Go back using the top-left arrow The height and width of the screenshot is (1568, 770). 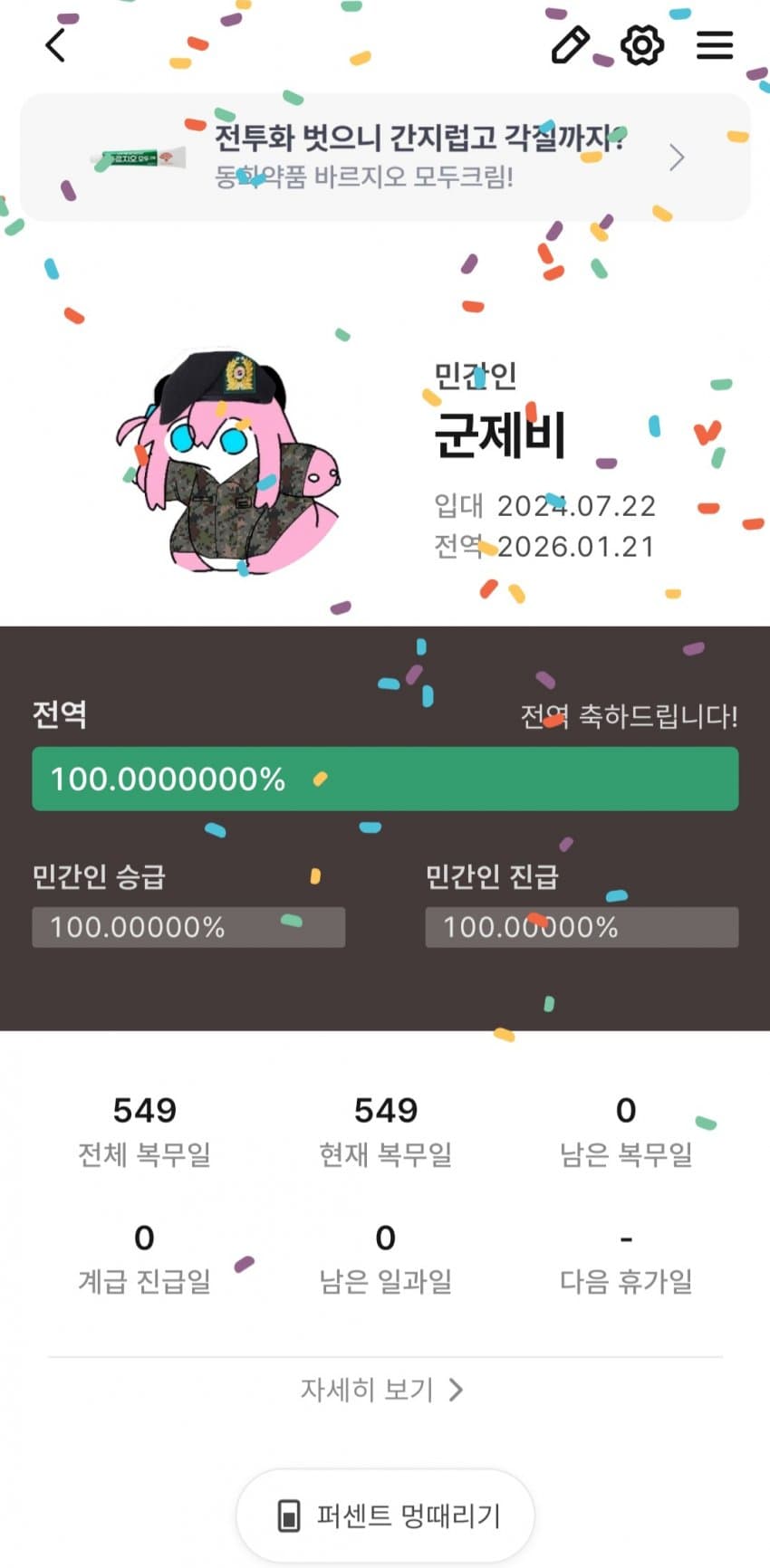(56, 44)
